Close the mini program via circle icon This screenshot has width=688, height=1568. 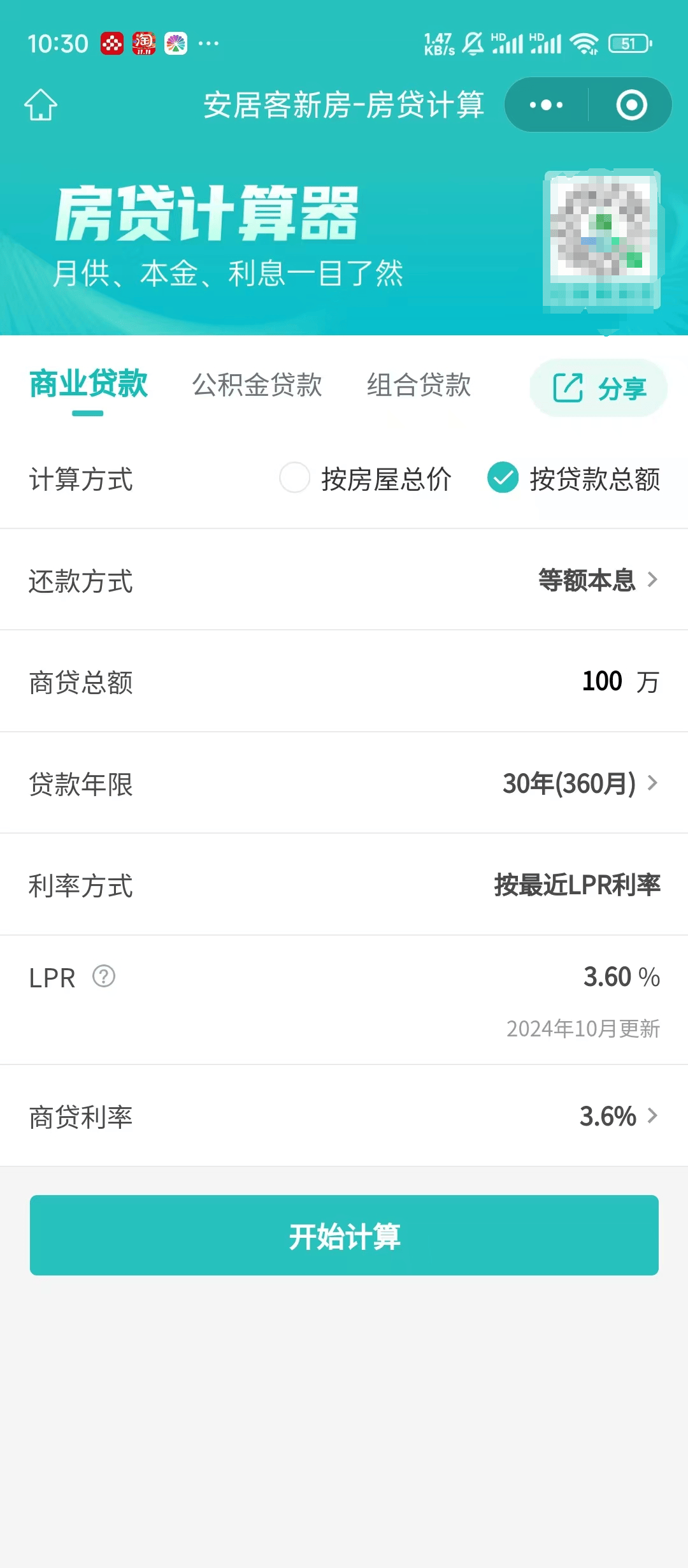(631, 105)
